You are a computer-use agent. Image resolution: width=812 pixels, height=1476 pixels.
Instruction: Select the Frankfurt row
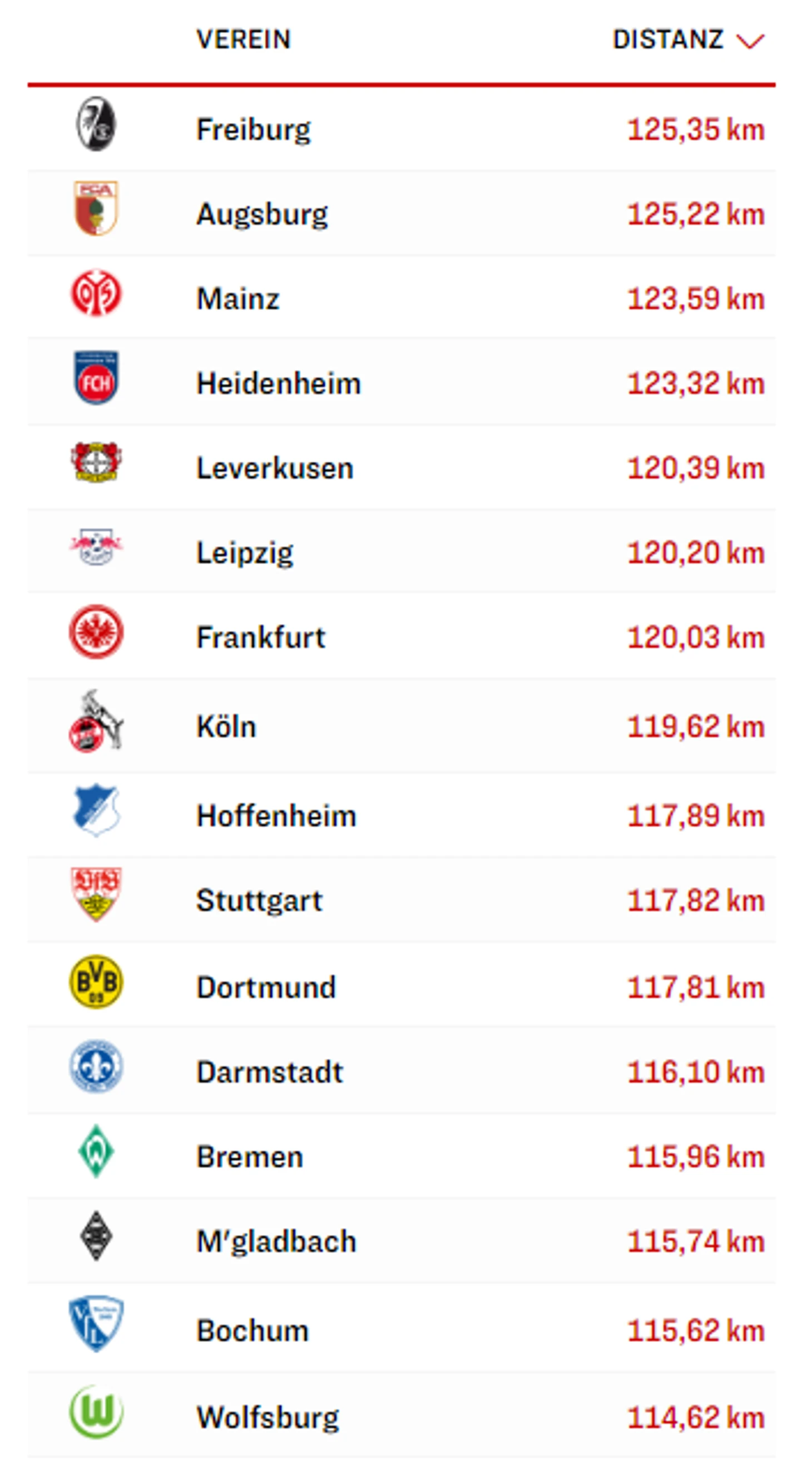coord(260,637)
